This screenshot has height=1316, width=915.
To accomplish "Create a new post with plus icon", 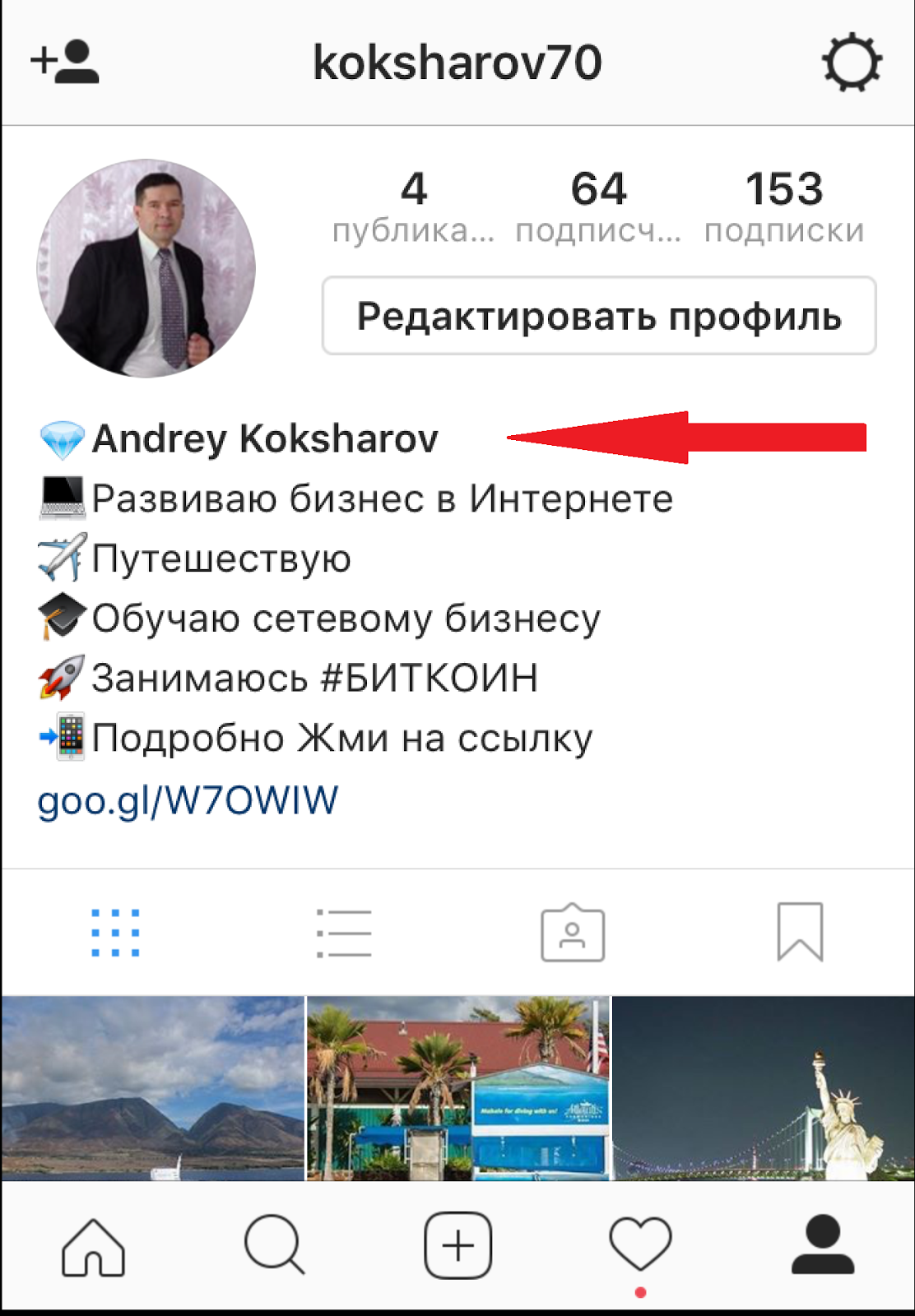I will click(x=457, y=1246).
